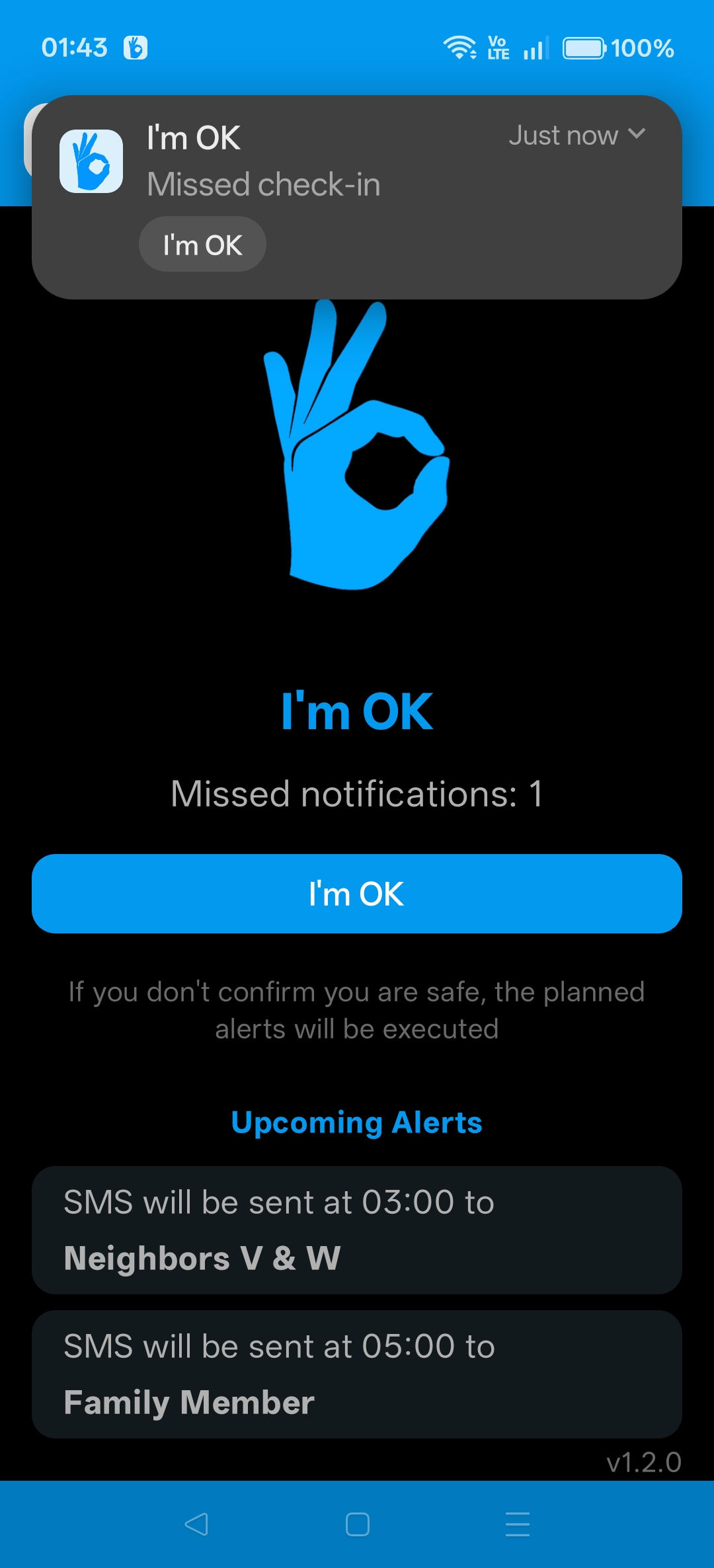Tap Just now to expand notification details
The height and width of the screenshot is (1568, 714).
pyautogui.click(x=562, y=135)
